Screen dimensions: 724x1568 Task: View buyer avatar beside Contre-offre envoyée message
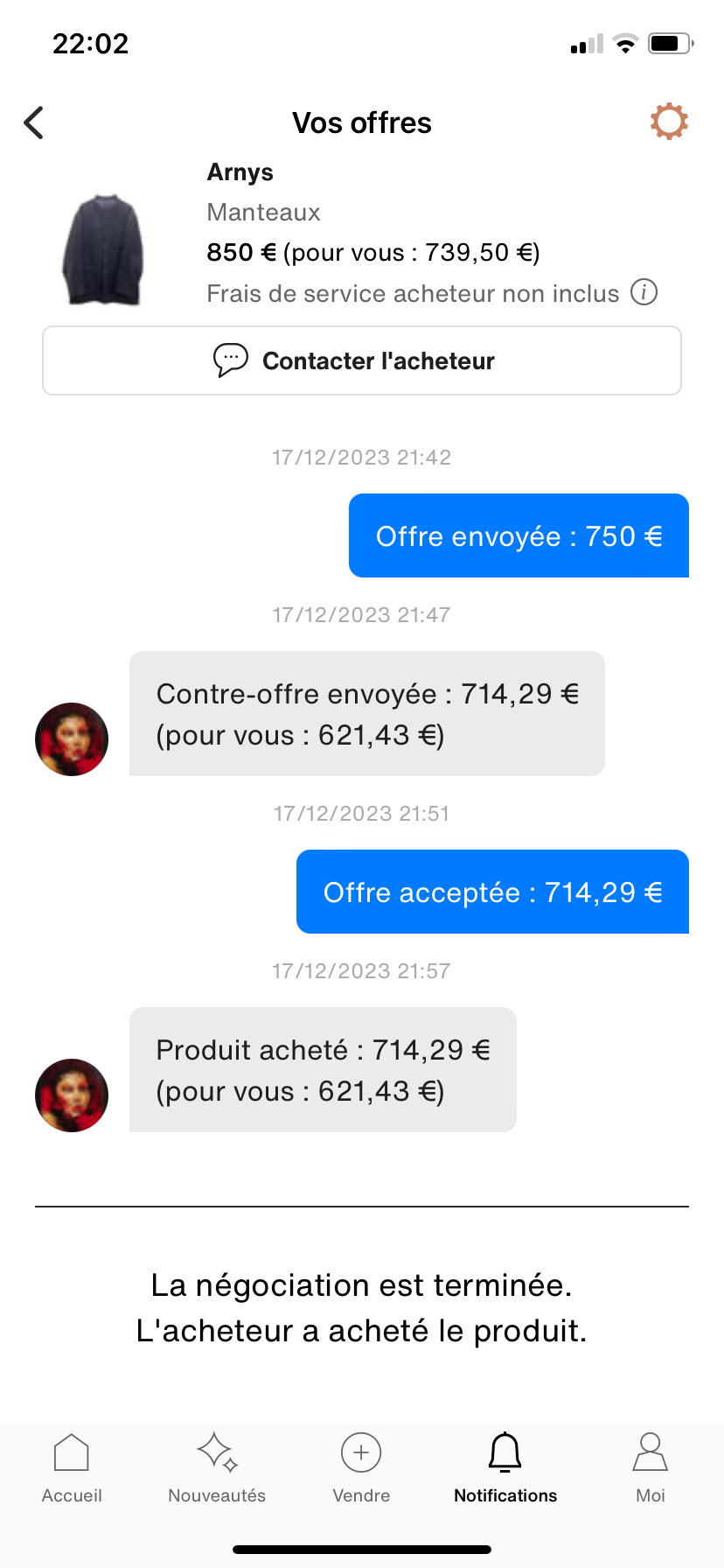click(x=72, y=739)
